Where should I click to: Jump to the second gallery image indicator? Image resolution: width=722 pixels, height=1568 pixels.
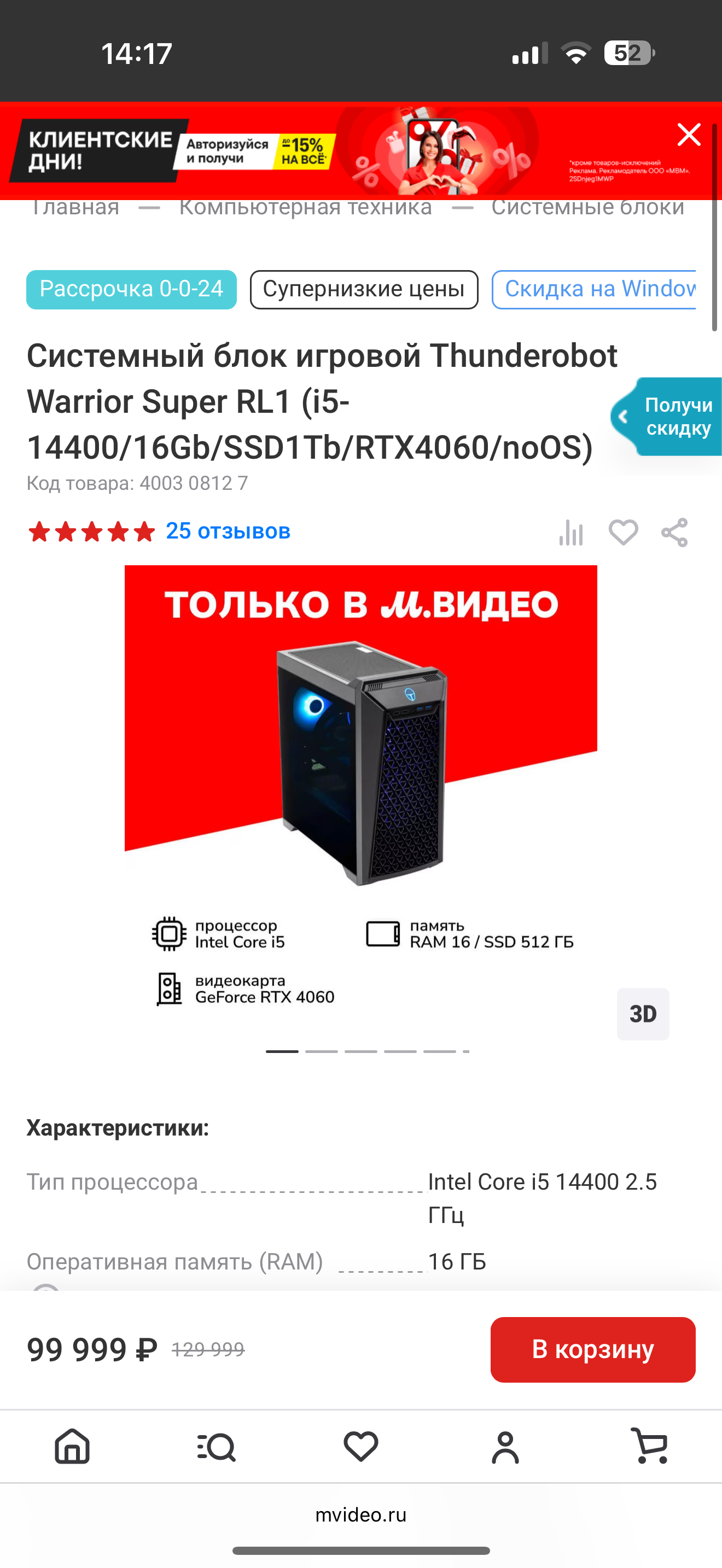click(322, 1051)
